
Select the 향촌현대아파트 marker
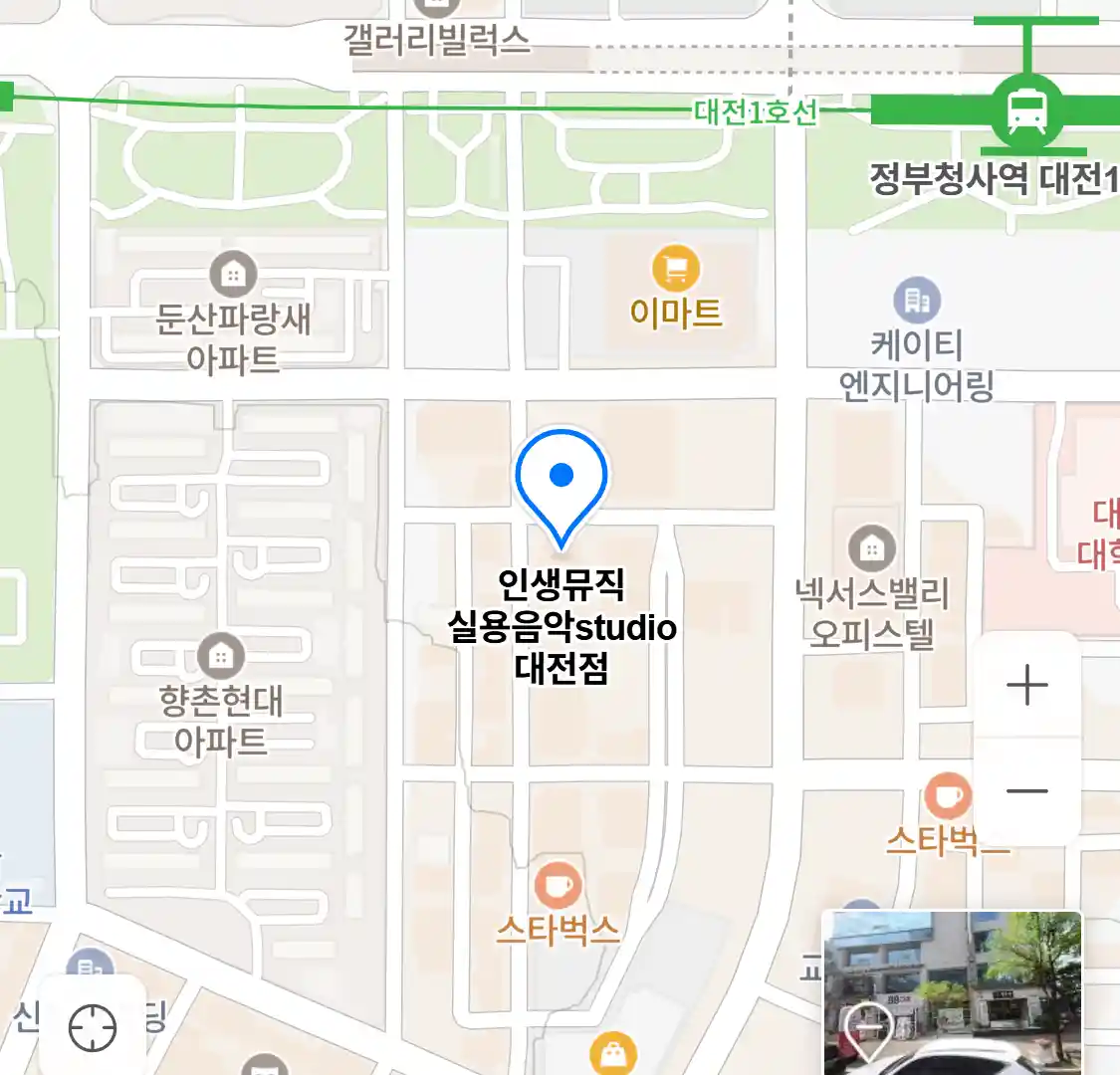click(x=221, y=655)
